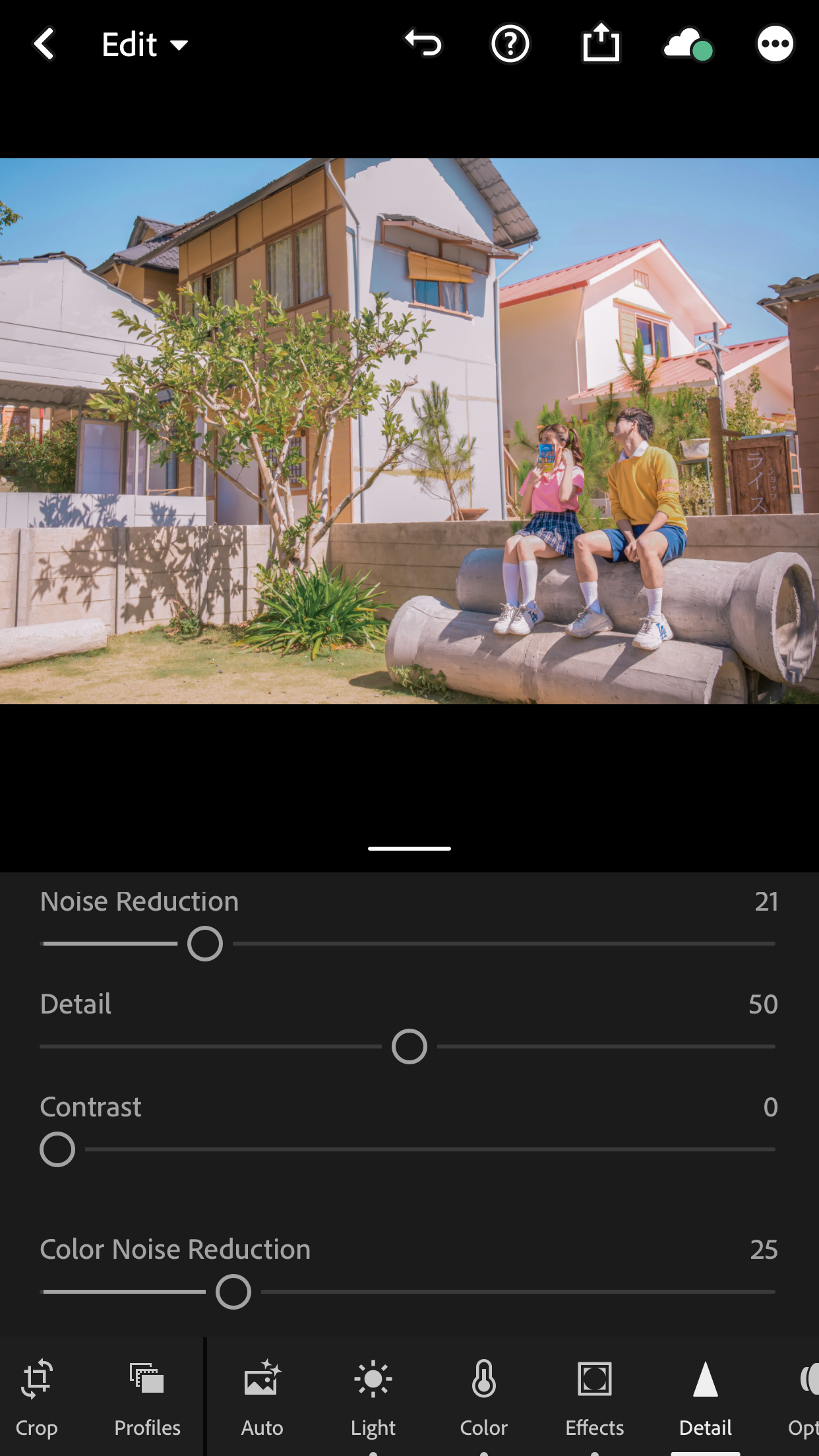The width and height of the screenshot is (819, 1456).
Task: Tap the Noise Reduction slider handle
Action: [205, 944]
